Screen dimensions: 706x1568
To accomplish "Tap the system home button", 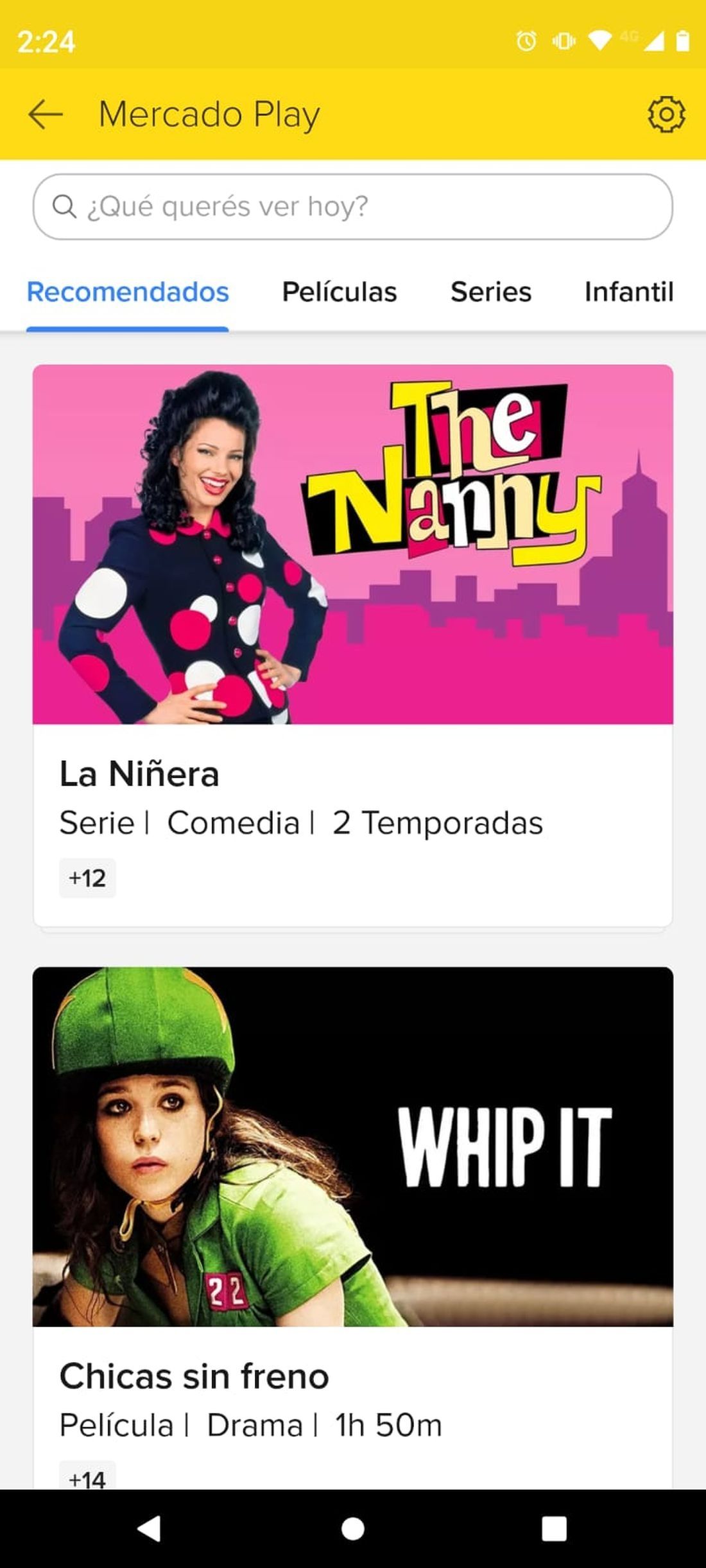I will (352, 1529).
